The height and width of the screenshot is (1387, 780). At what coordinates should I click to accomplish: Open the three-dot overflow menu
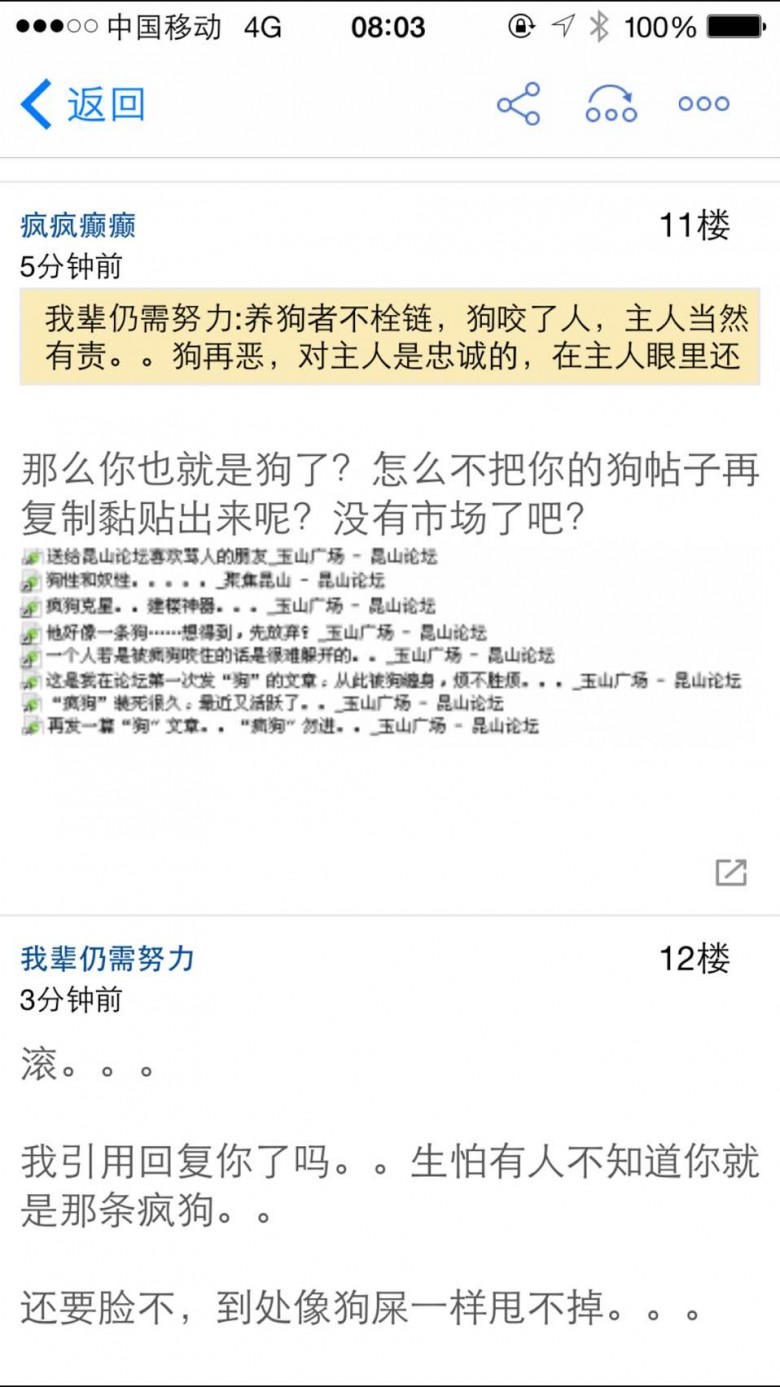704,104
